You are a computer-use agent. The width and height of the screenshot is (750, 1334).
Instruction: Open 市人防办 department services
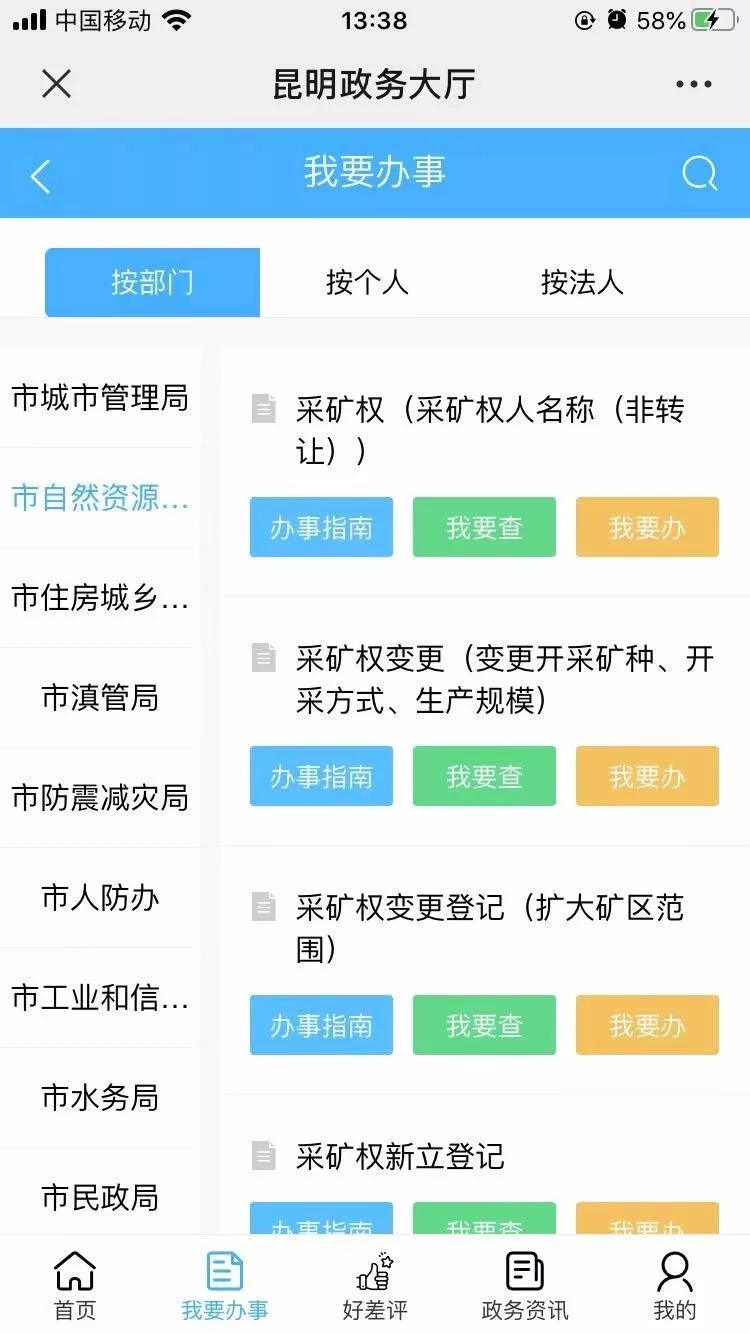point(100,898)
